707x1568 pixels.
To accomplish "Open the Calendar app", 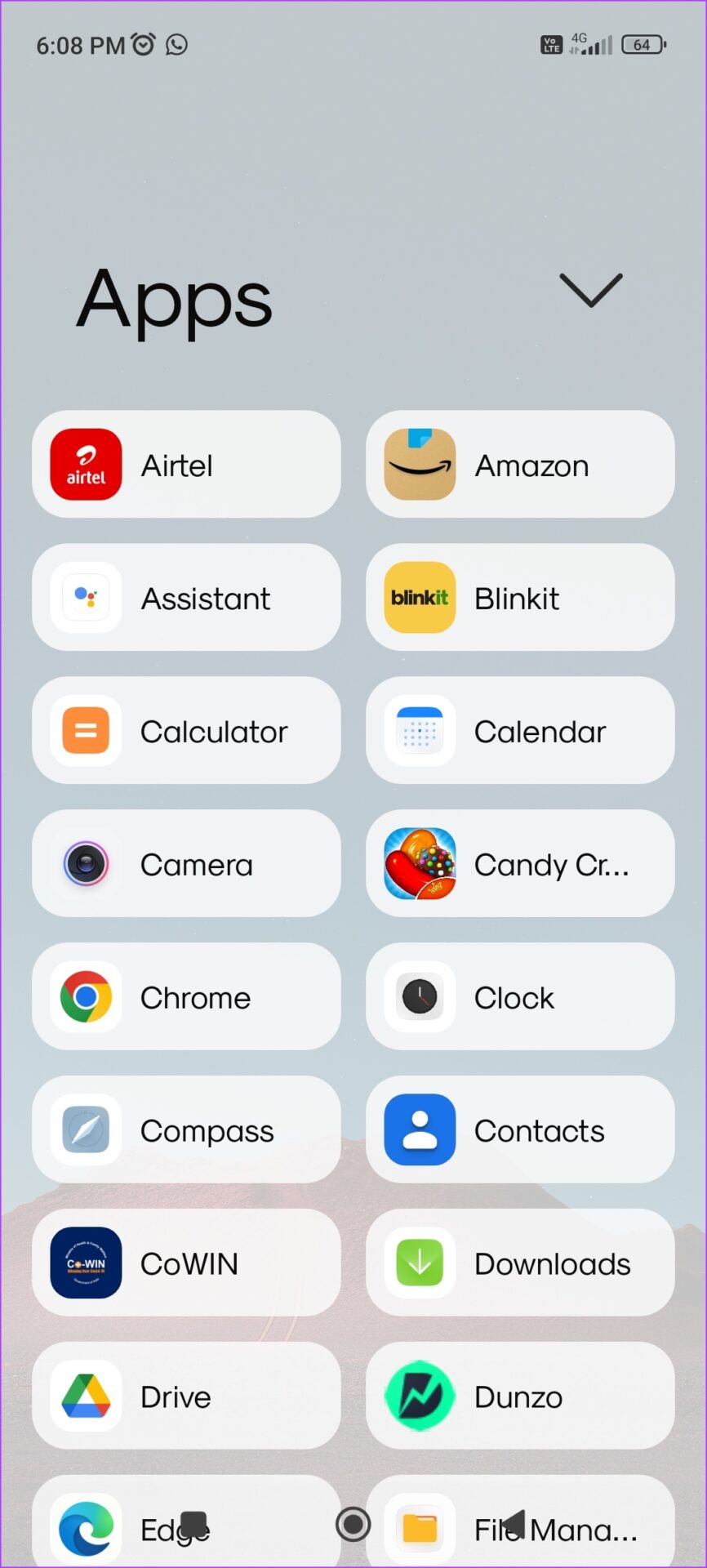I will coord(520,730).
